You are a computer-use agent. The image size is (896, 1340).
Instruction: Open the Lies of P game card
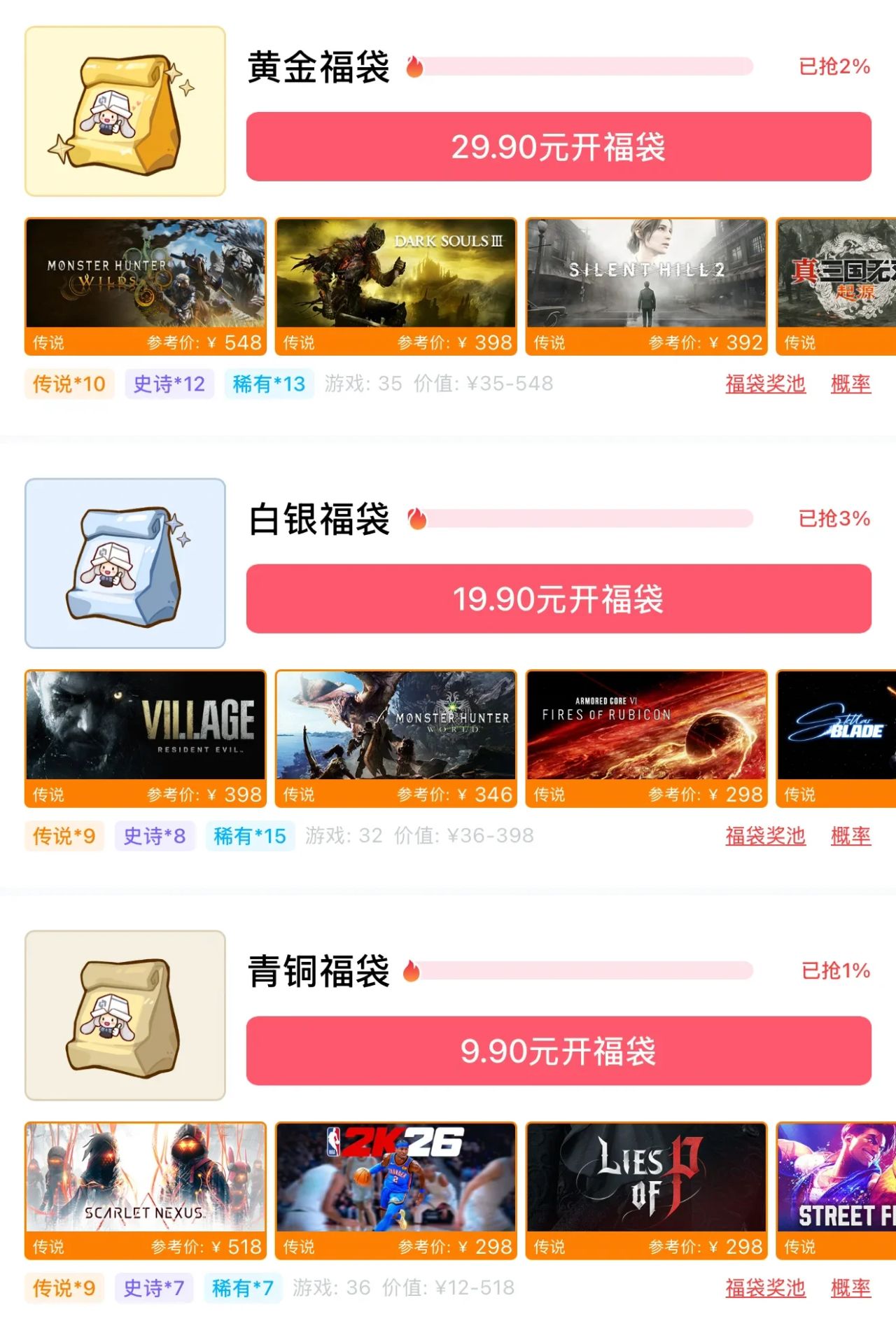(x=647, y=1190)
